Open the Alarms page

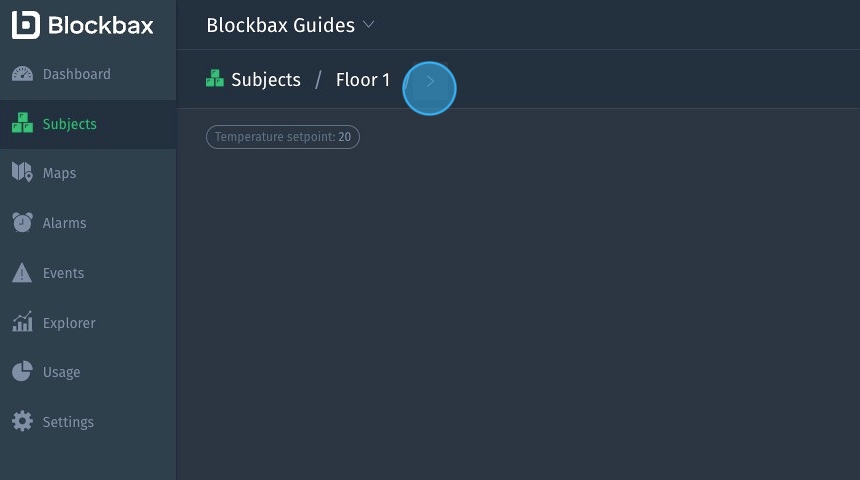64,223
